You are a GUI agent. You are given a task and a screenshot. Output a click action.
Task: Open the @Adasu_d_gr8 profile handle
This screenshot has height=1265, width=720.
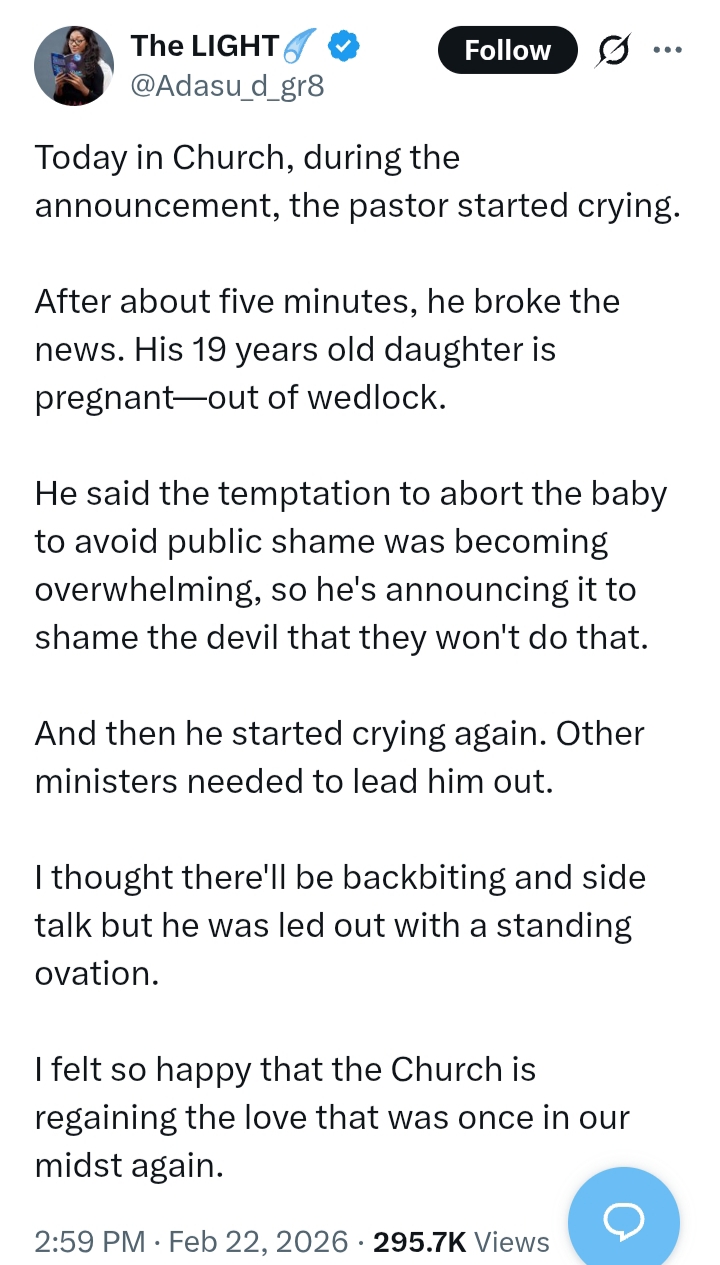point(227,86)
